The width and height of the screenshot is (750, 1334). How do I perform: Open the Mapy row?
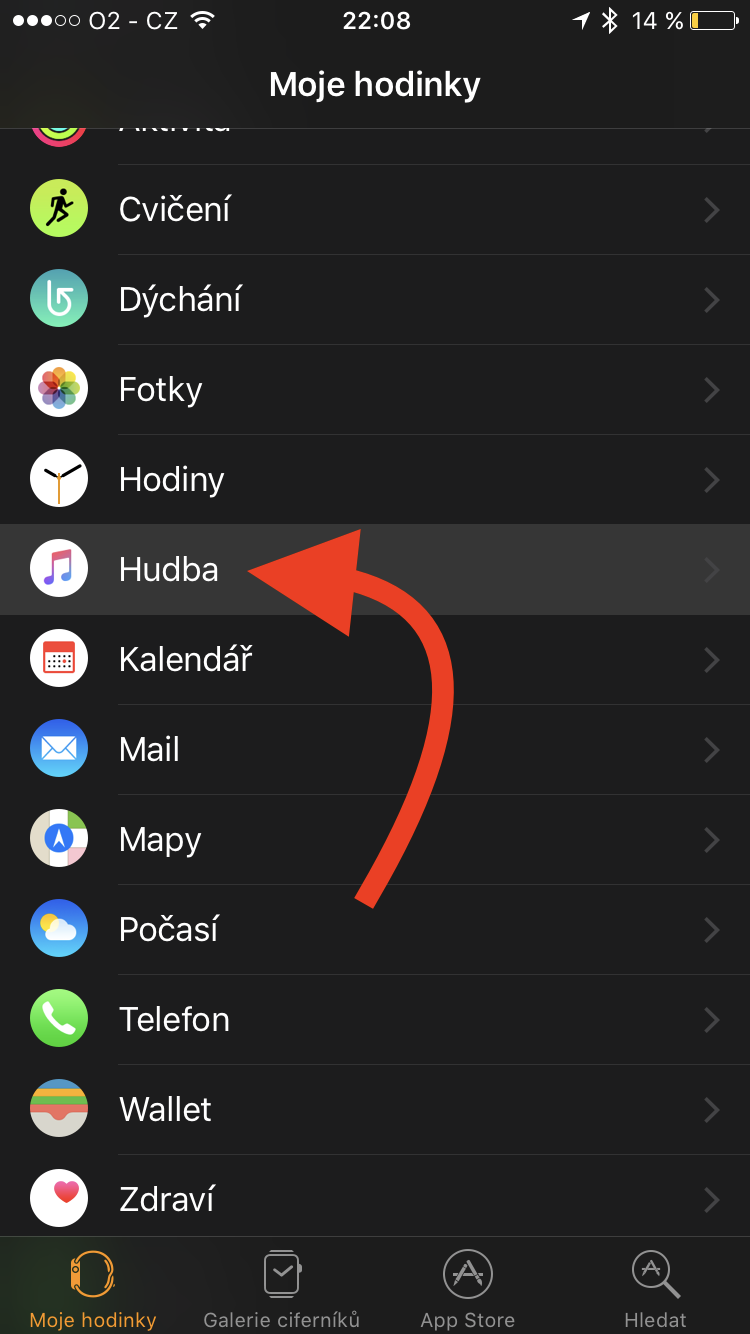click(375, 840)
